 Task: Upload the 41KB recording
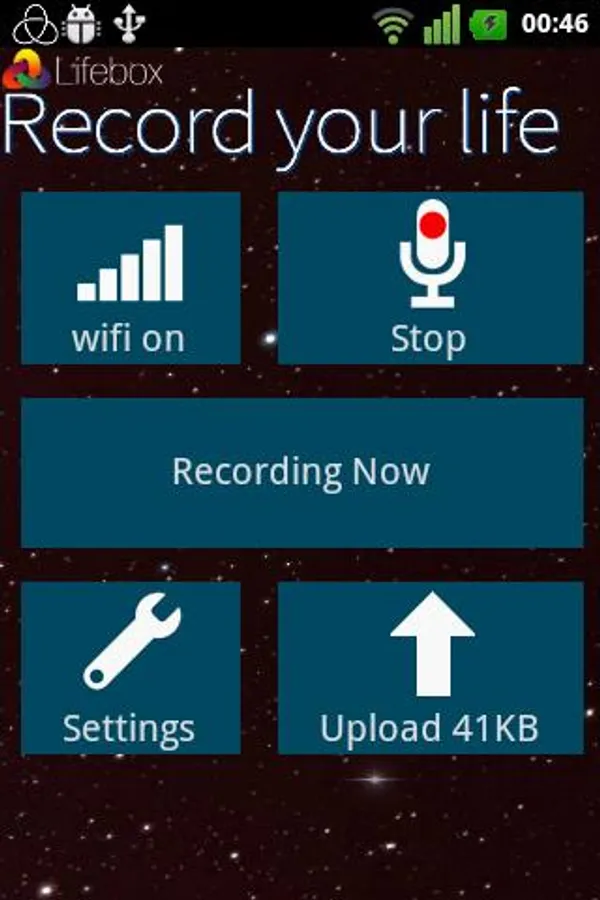click(x=430, y=668)
